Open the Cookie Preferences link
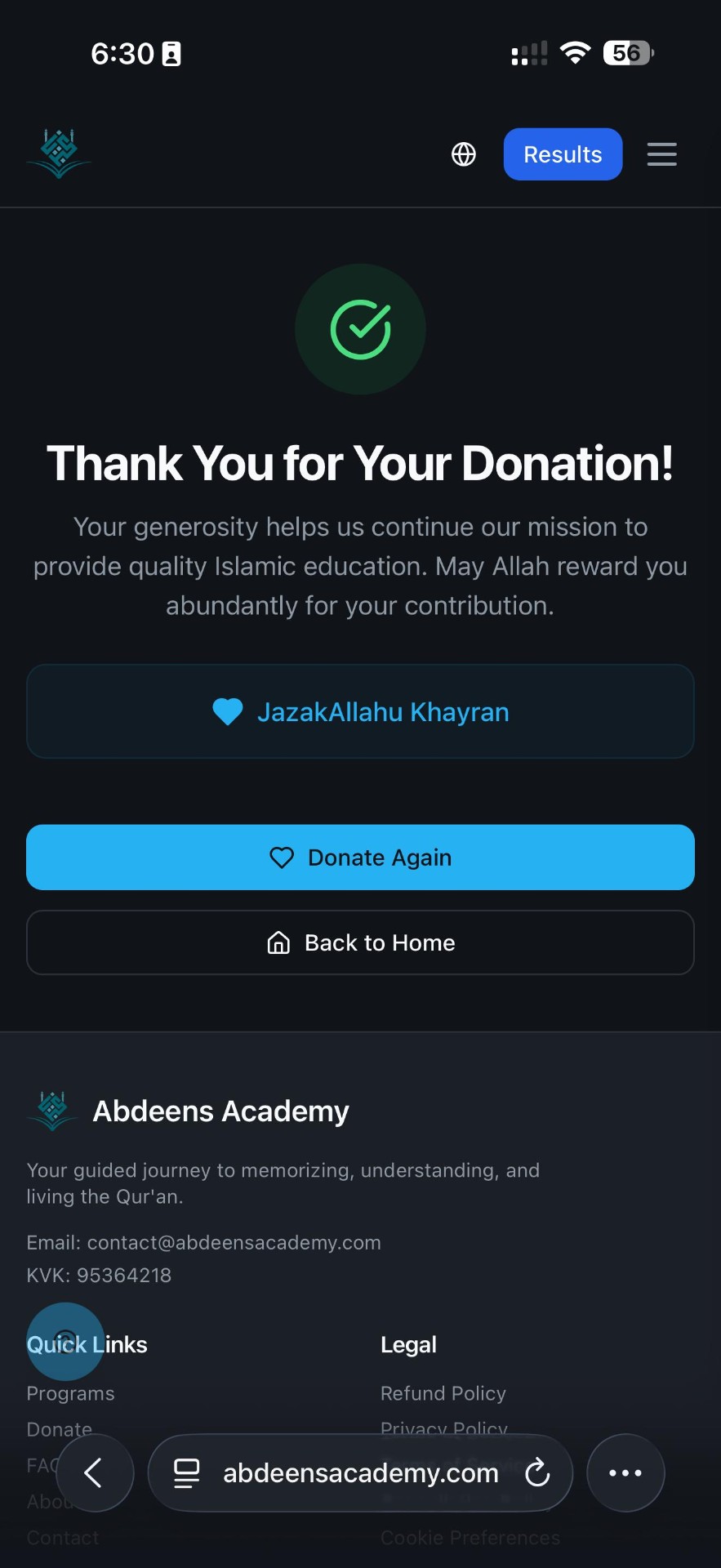This screenshot has height=1568, width=721. [470, 1538]
